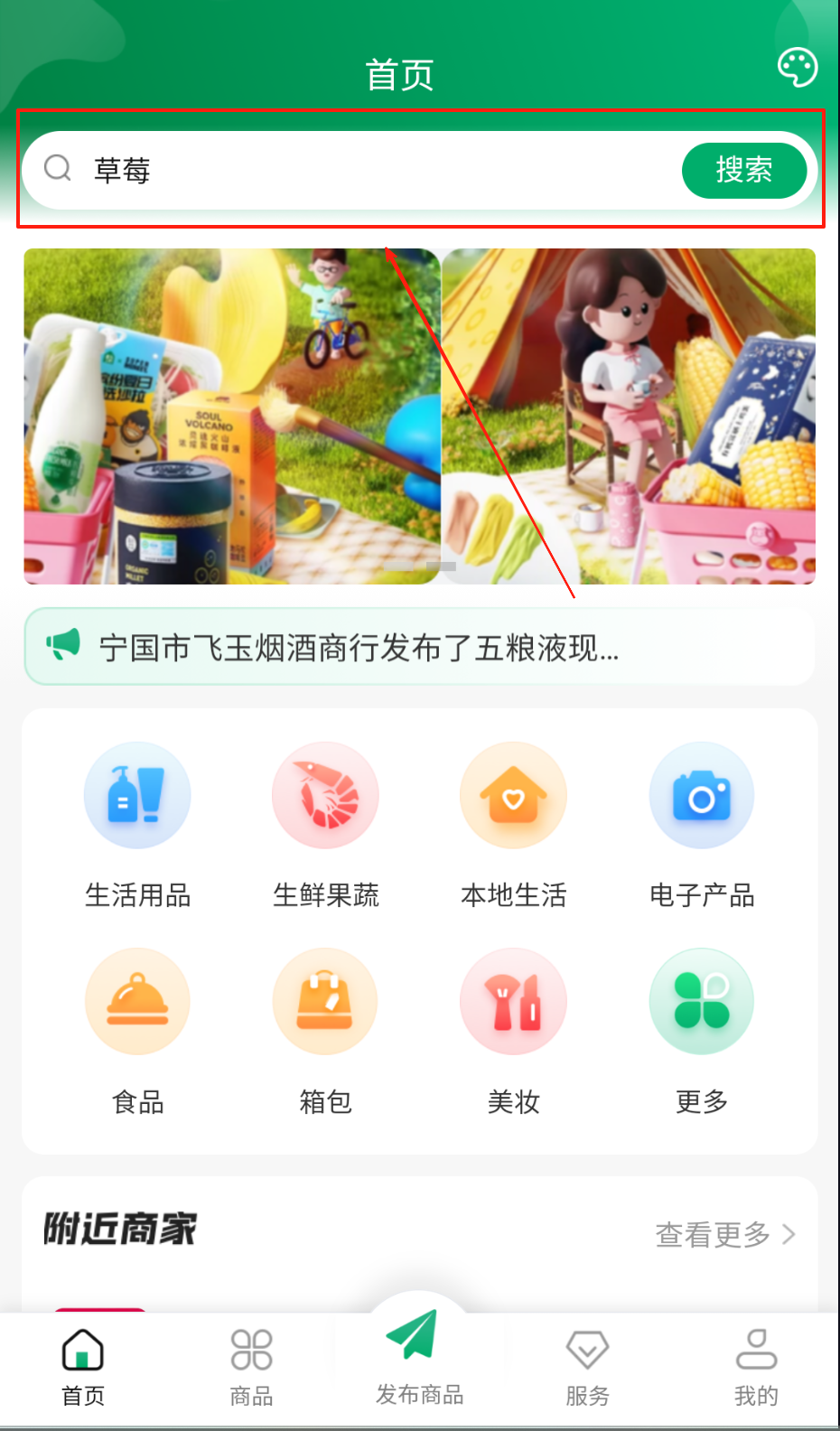Tap the search field containing 草莓

361,170
